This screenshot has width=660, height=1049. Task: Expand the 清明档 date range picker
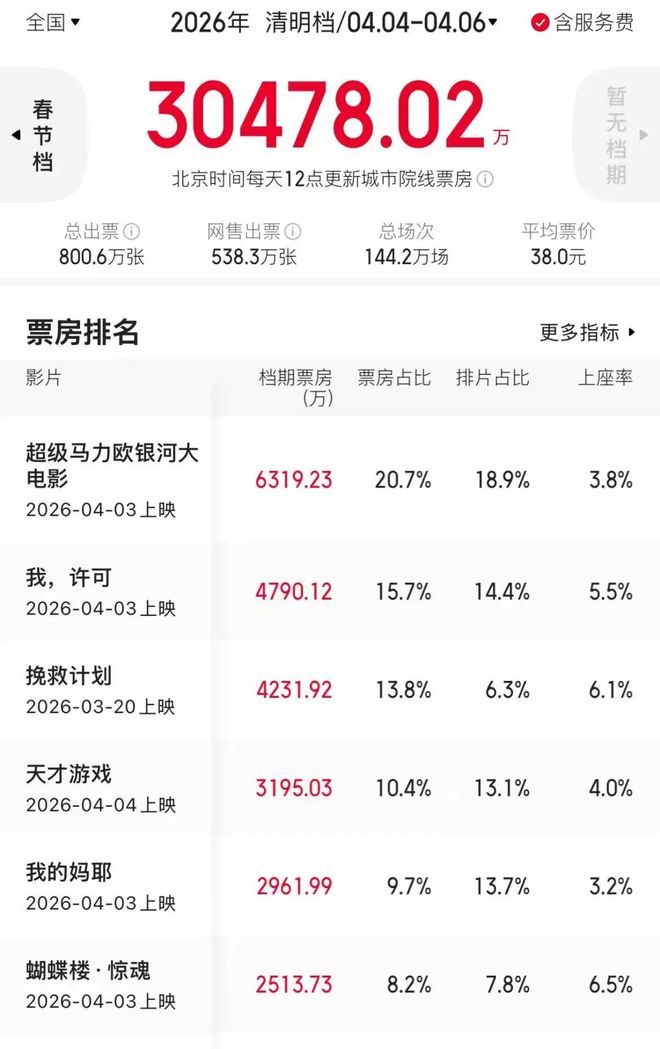(380, 22)
